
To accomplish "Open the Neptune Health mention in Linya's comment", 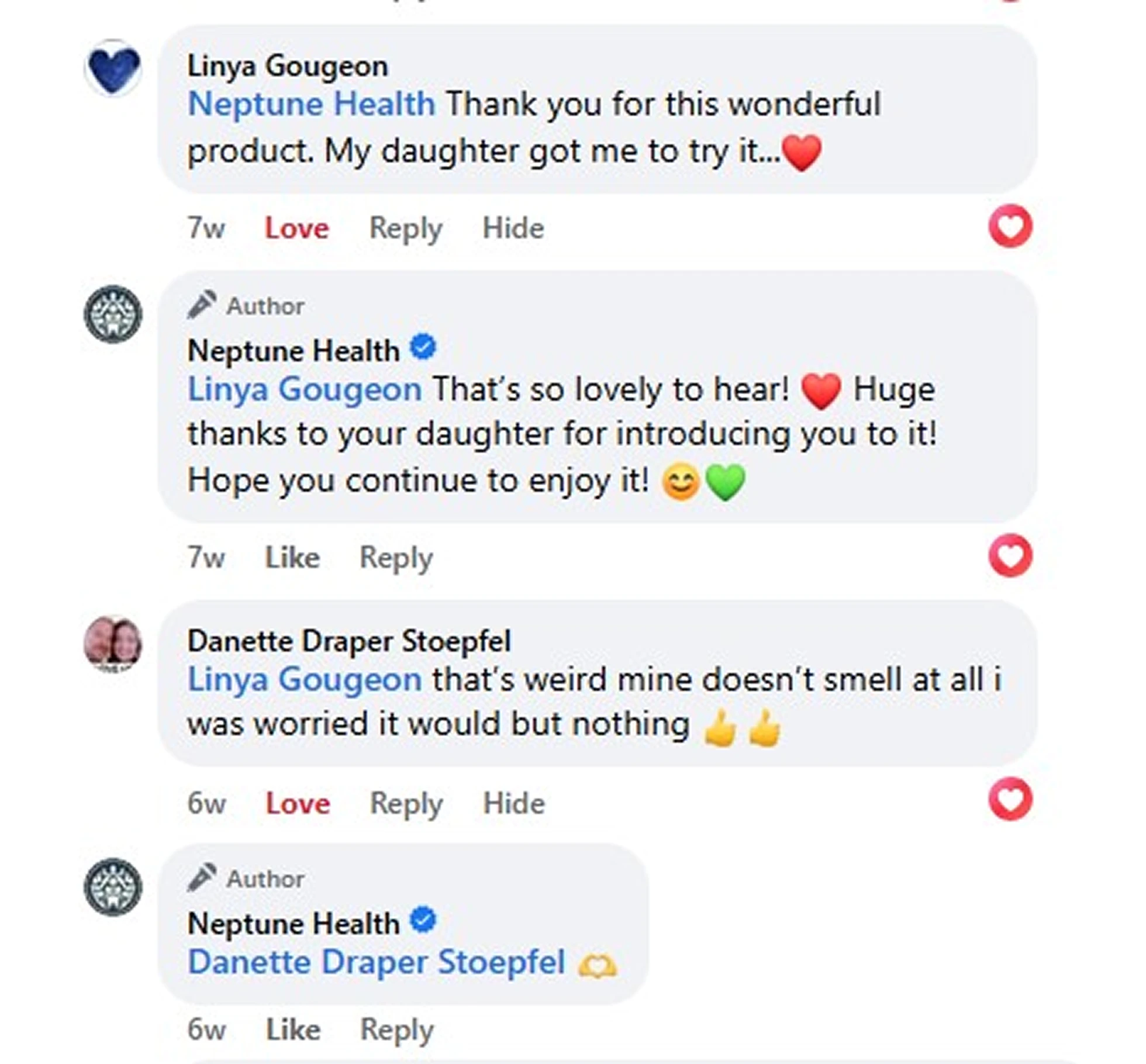I will point(311,105).
